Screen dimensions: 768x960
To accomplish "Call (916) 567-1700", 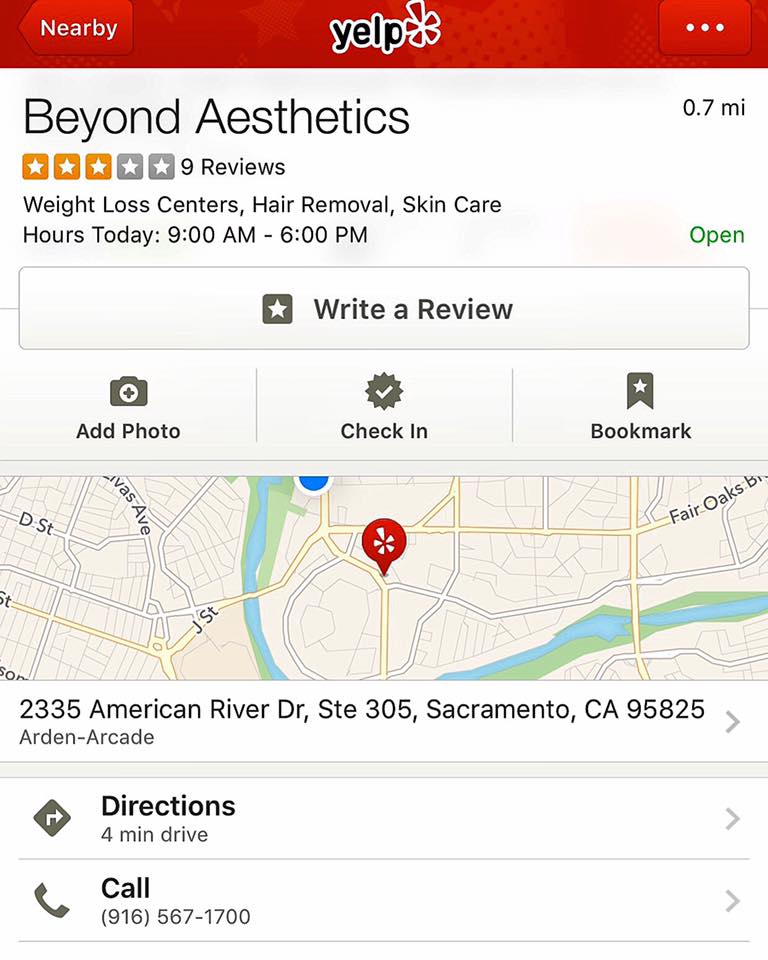I will [384, 900].
